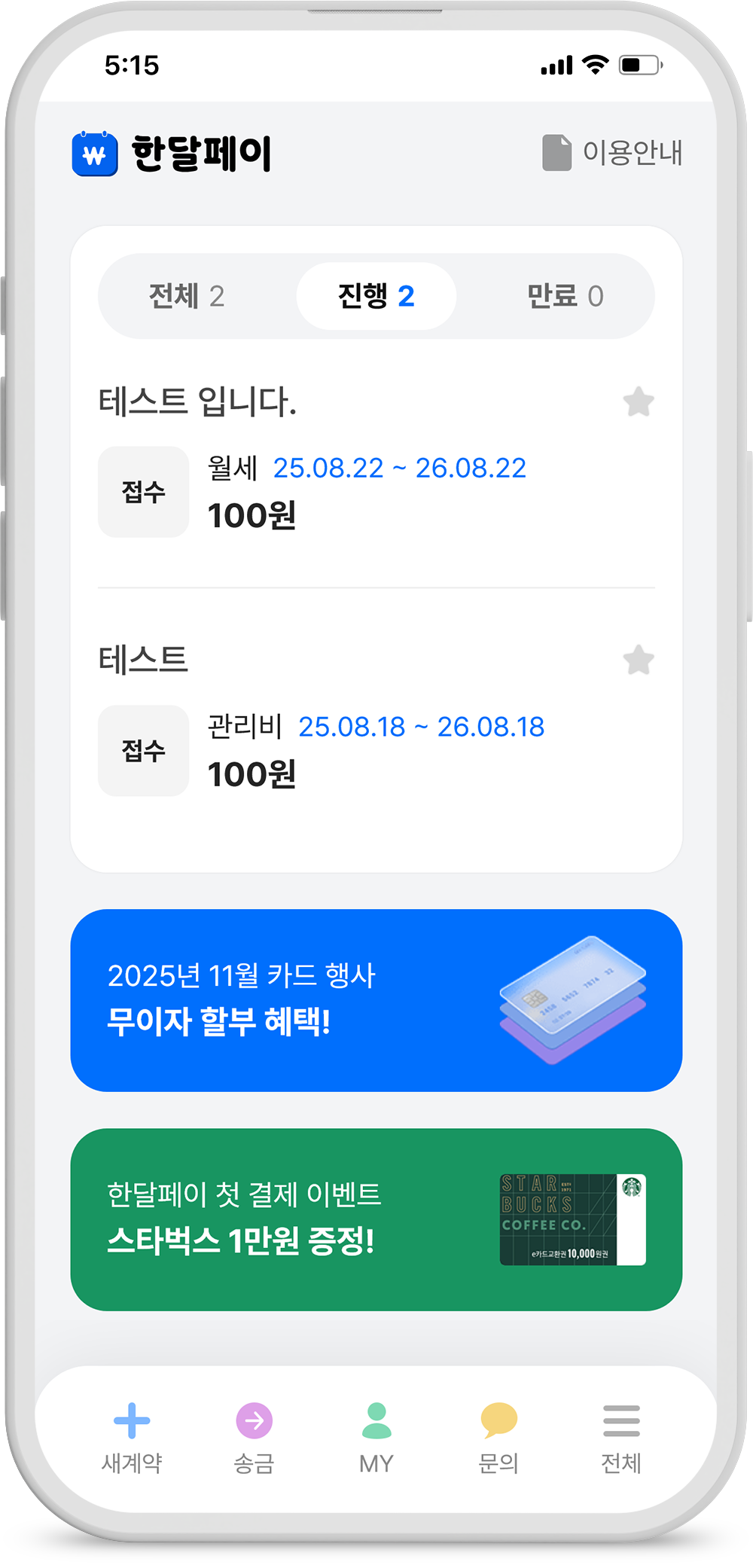The width and height of the screenshot is (753, 1568).
Task: Select the 진행 tab
Action: pos(376,296)
